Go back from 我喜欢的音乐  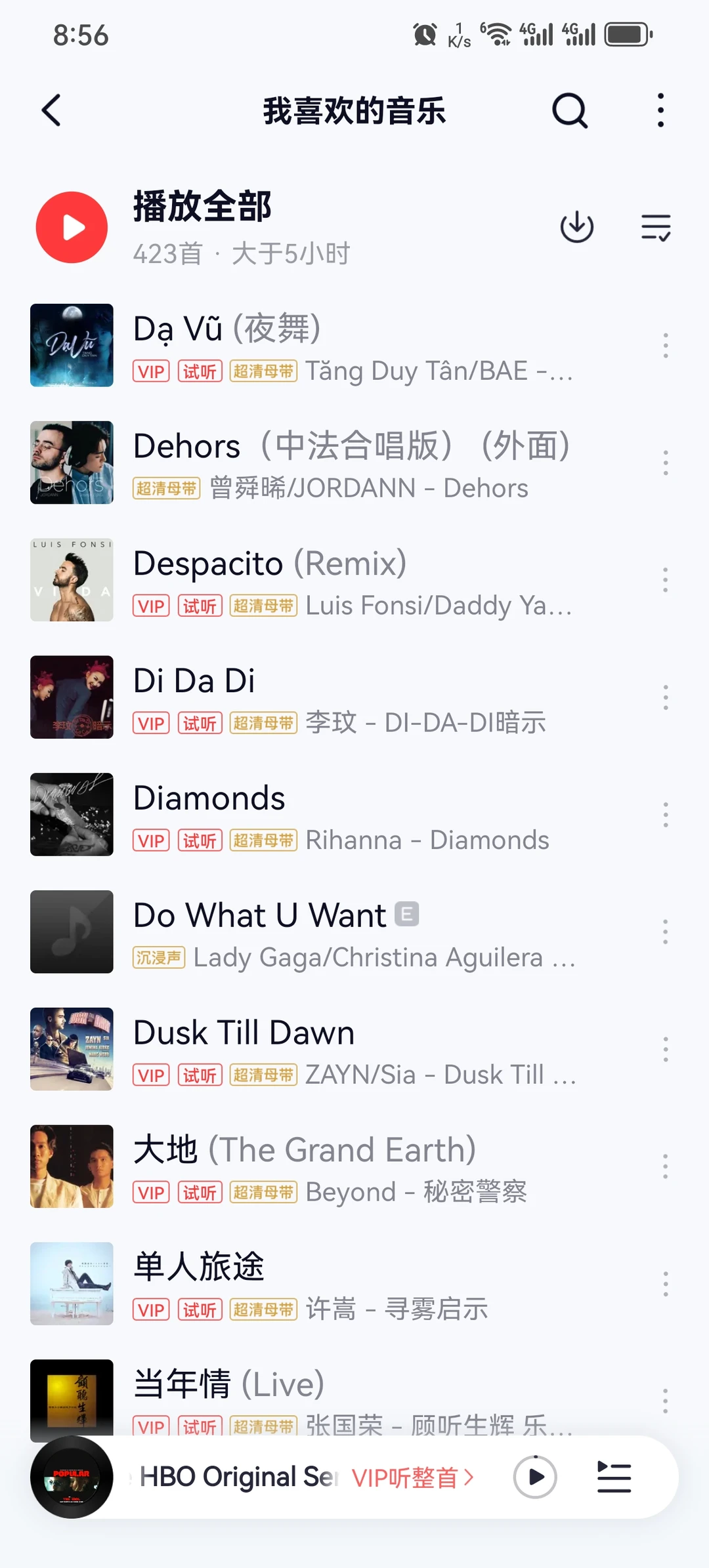click(x=51, y=110)
